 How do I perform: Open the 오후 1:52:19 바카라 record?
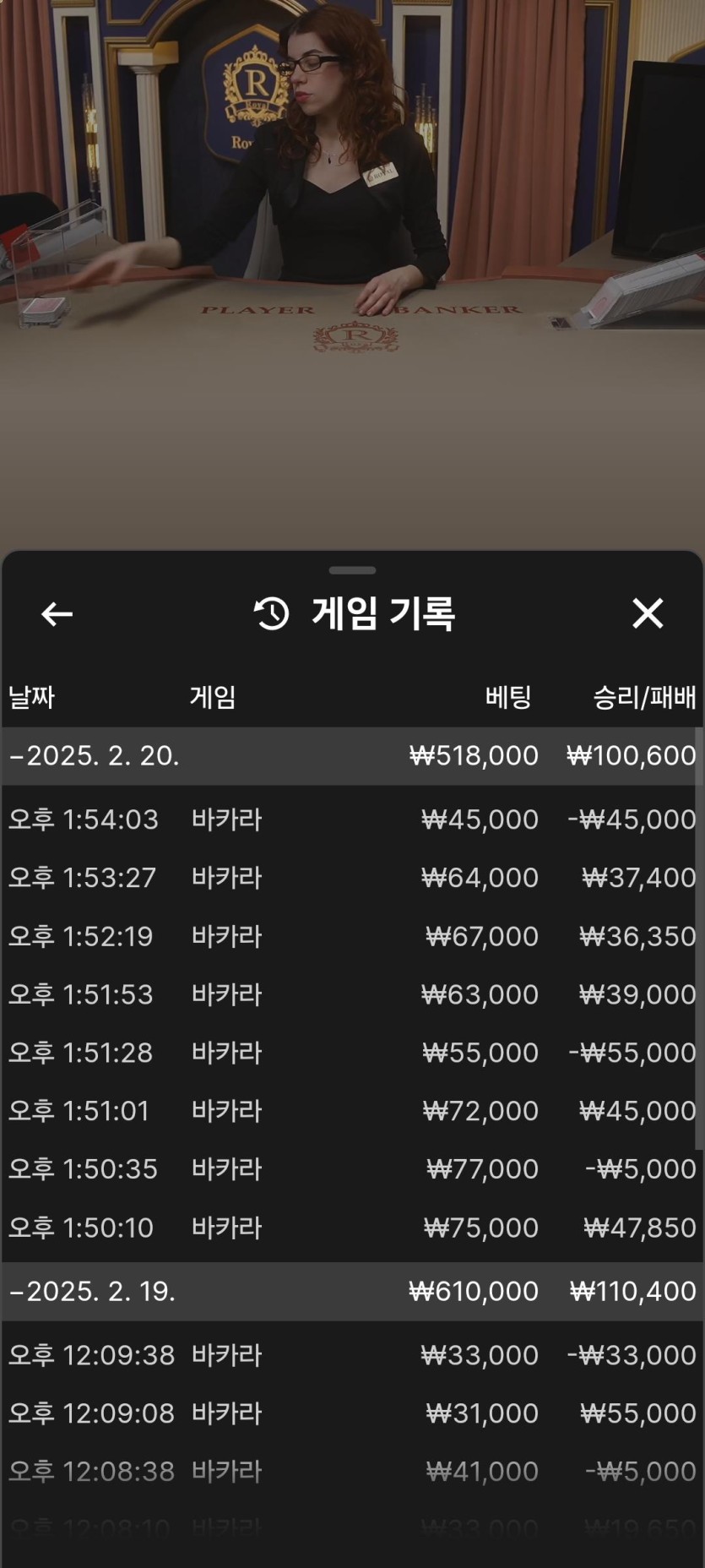351,936
